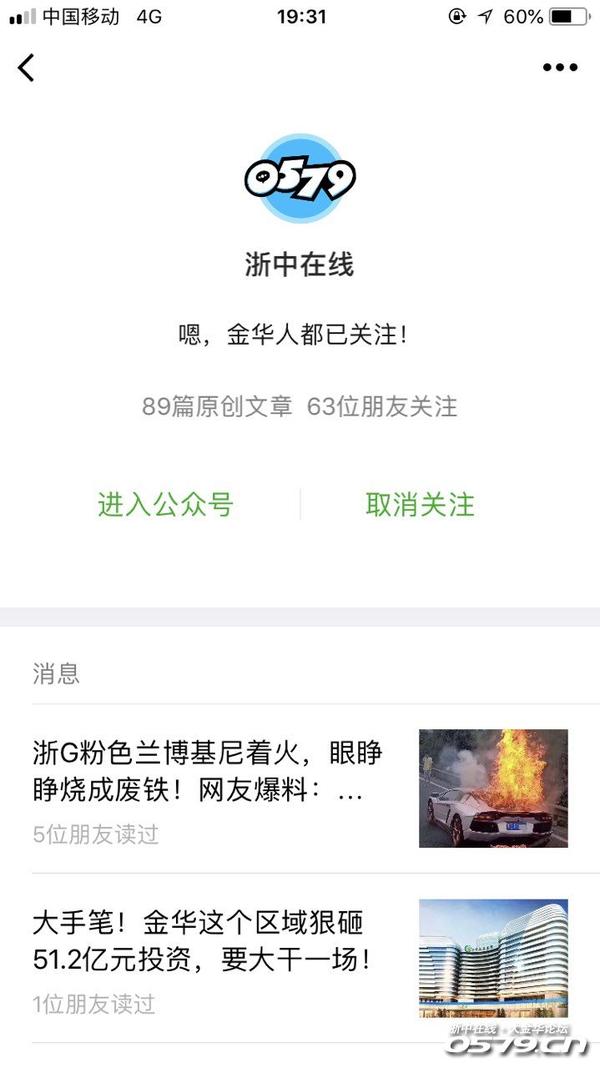Image resolution: width=600 pixels, height=1068 pixels.
Task: Tap 进入公众号 to enter the account
Action: point(165,505)
